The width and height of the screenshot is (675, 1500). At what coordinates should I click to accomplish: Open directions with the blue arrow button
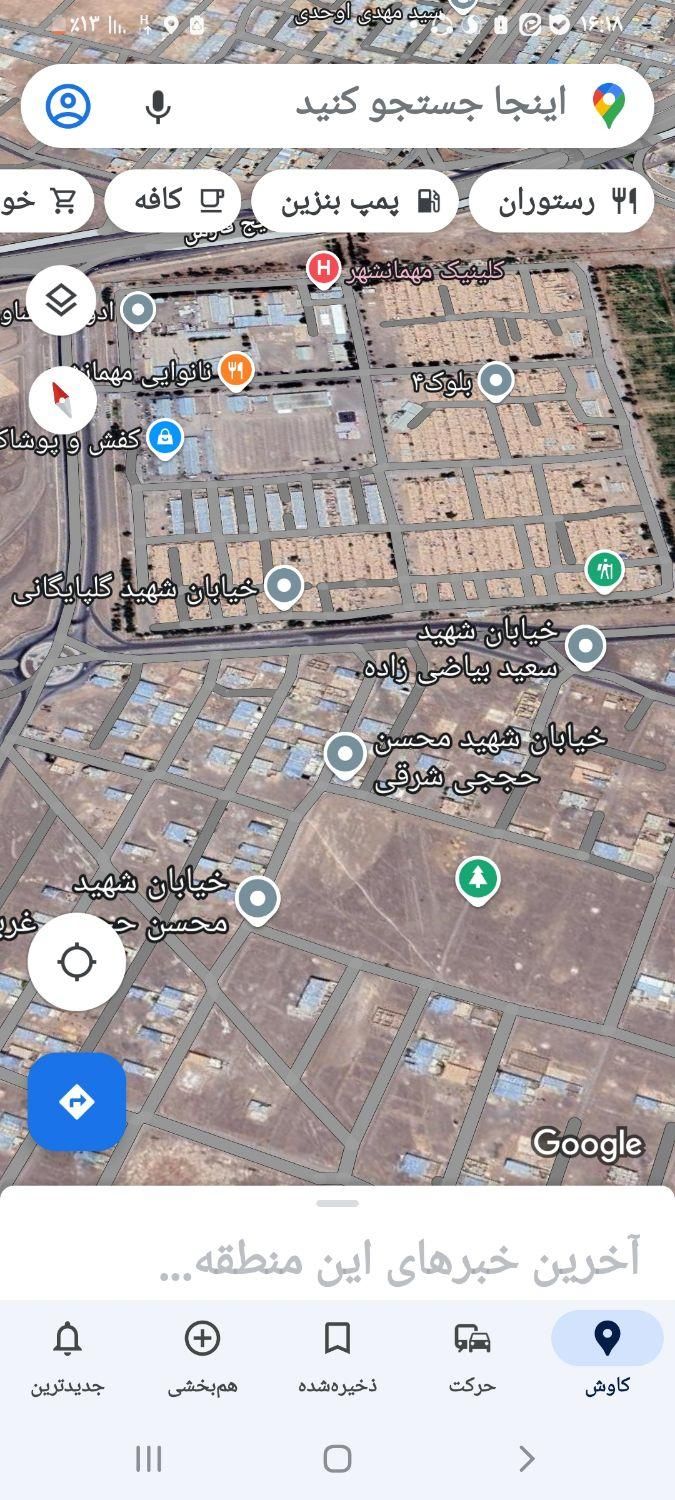point(76,1101)
